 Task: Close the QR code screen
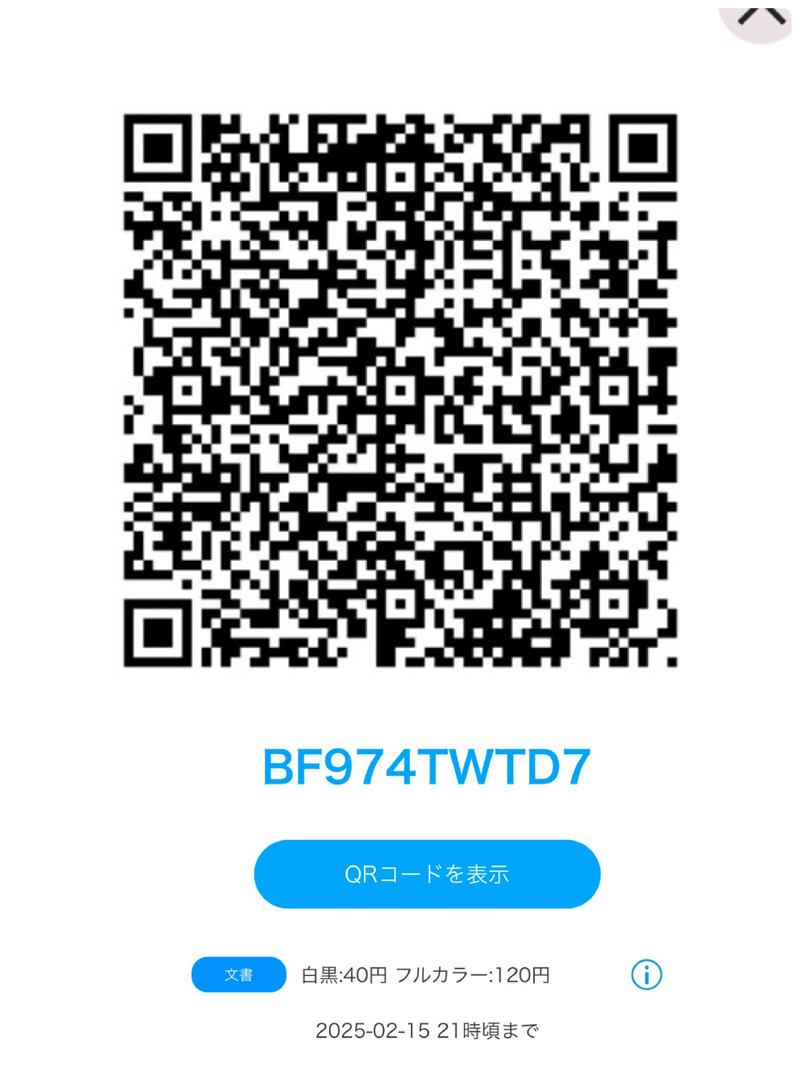[x=759, y=16]
